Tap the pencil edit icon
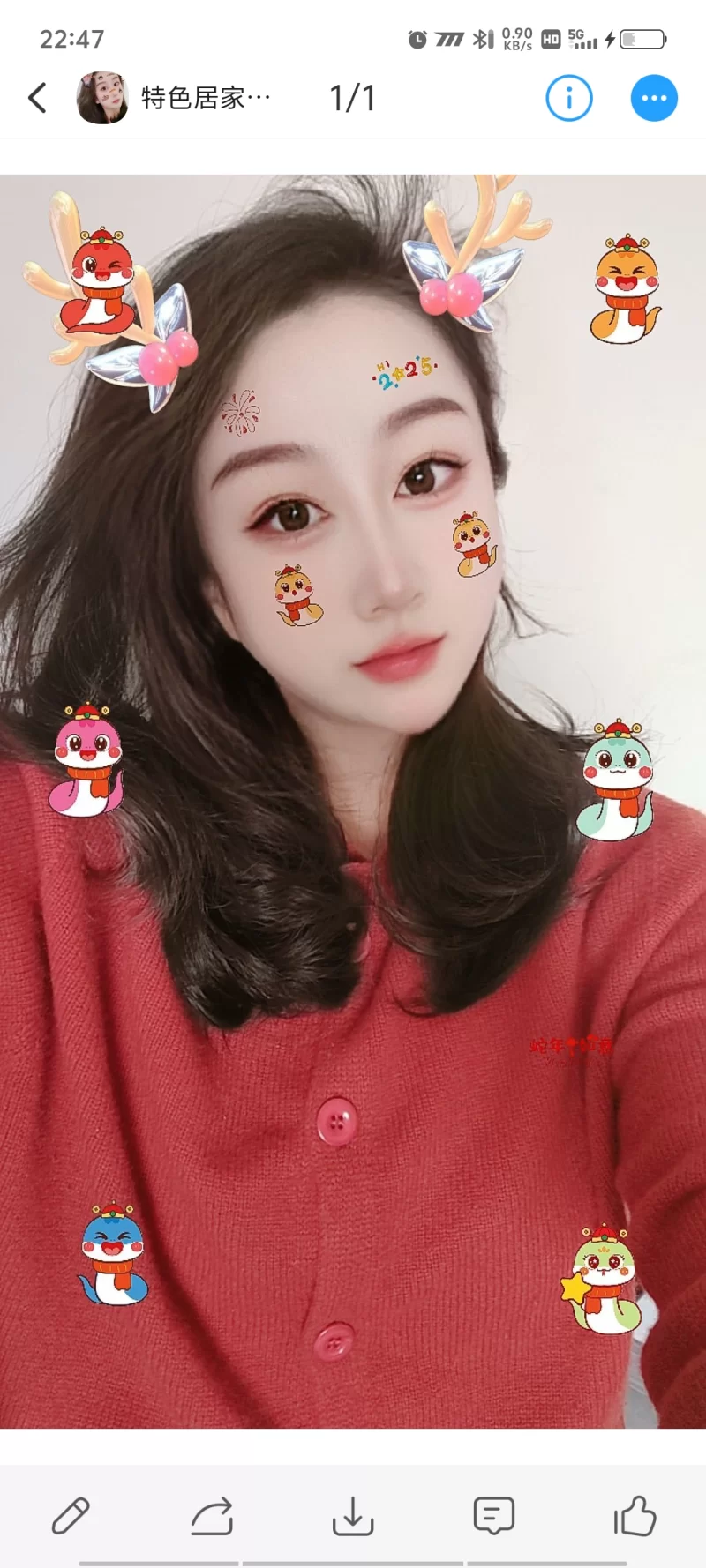This screenshot has height=1568, width=706. point(71,1516)
